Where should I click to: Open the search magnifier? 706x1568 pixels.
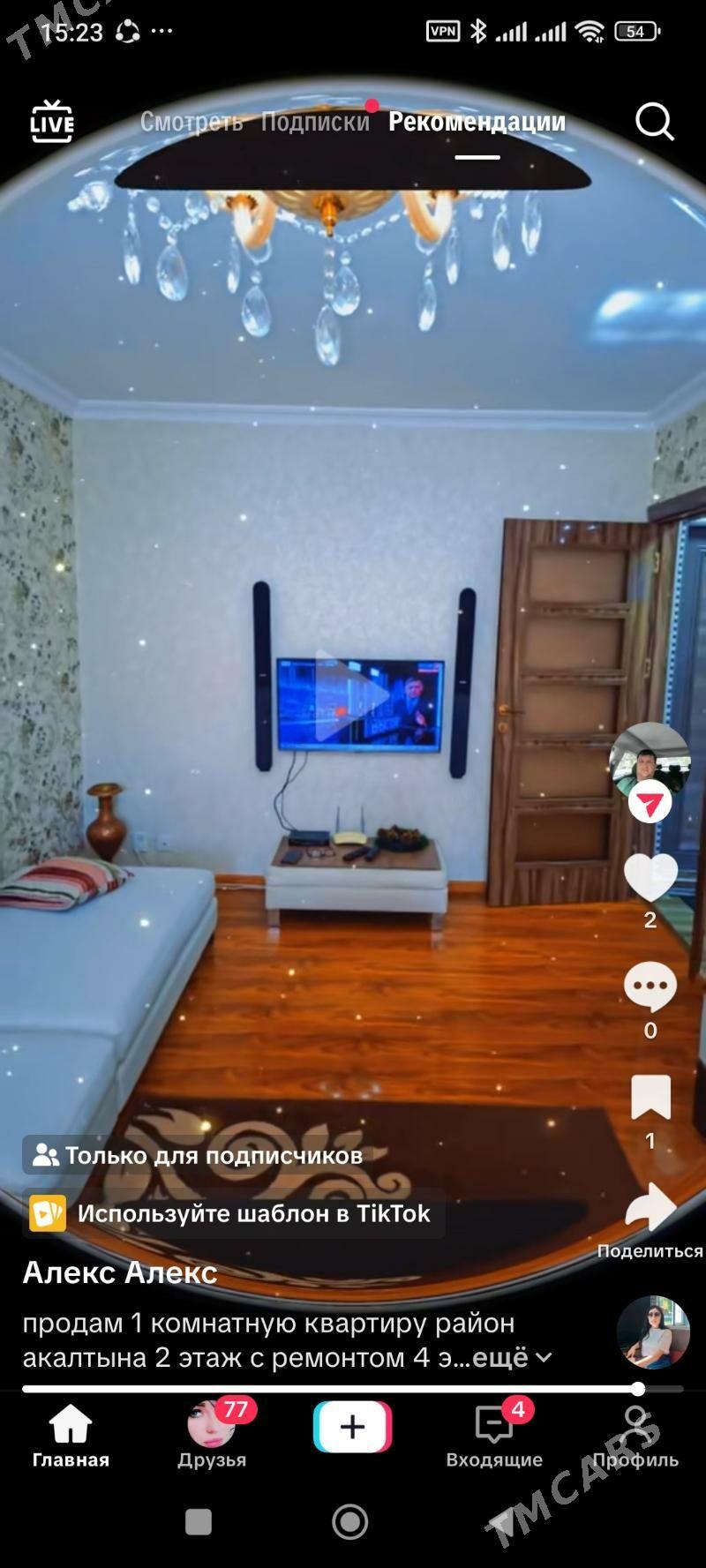tap(654, 122)
